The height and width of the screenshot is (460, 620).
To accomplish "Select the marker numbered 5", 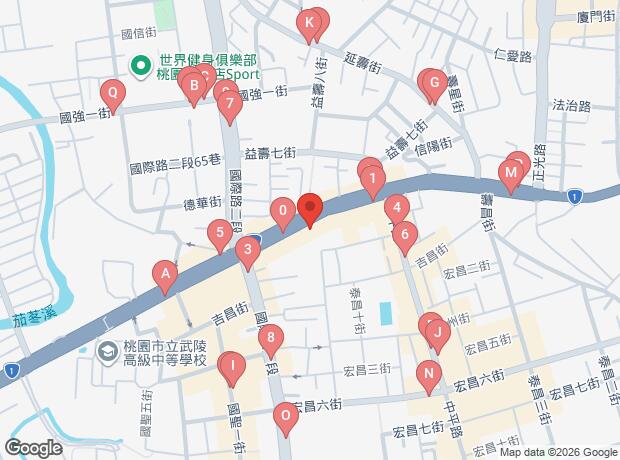I will pyautogui.click(x=219, y=236).
